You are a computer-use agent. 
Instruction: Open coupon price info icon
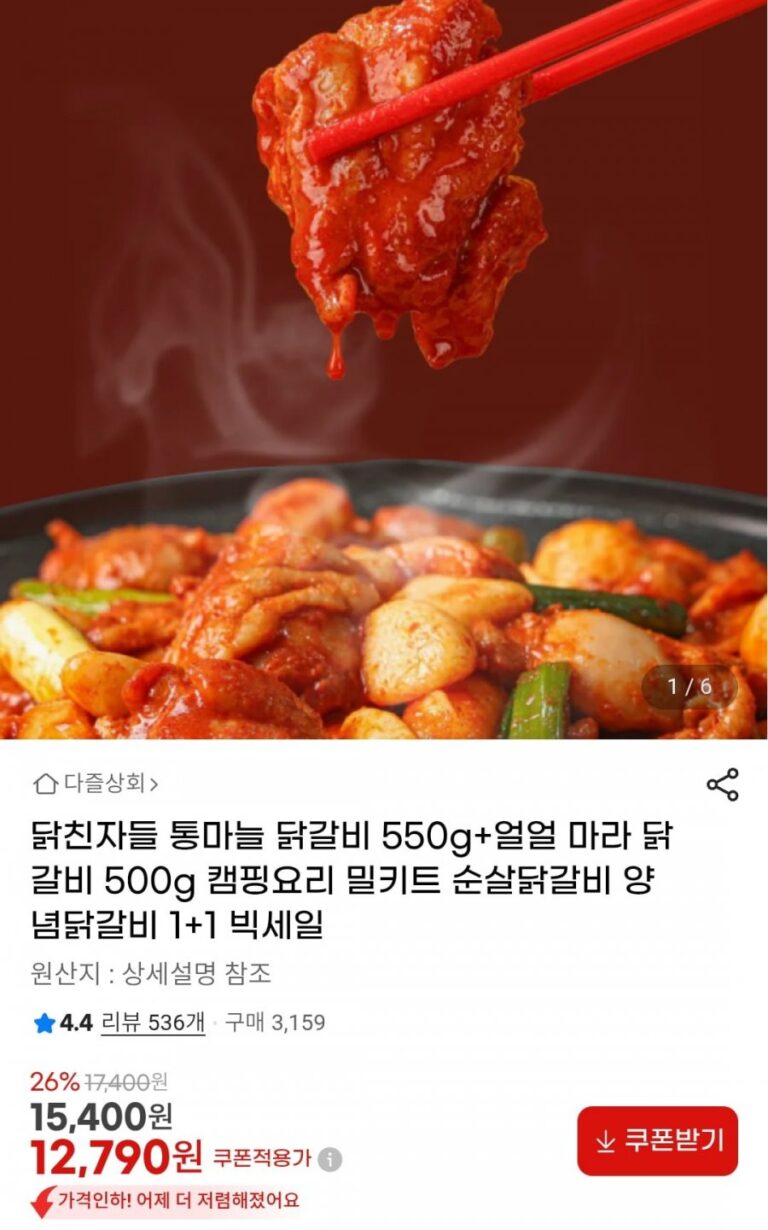[330, 1159]
